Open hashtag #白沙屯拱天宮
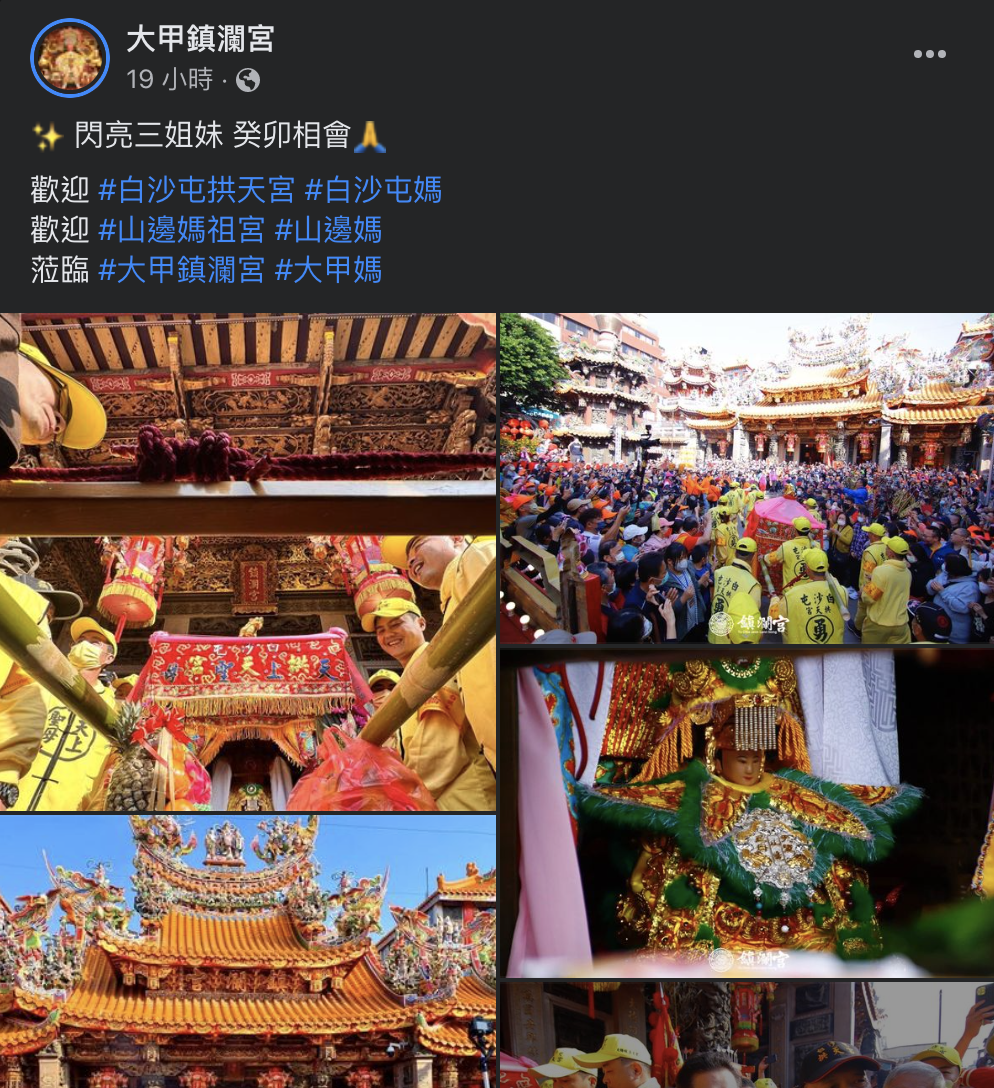This screenshot has height=1088, width=994. pyautogui.click(x=196, y=189)
